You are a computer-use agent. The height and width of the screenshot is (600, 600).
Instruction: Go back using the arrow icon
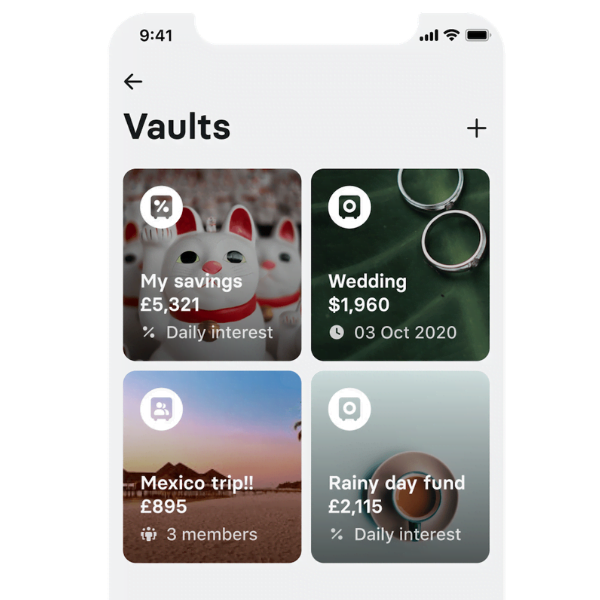pyautogui.click(x=133, y=82)
